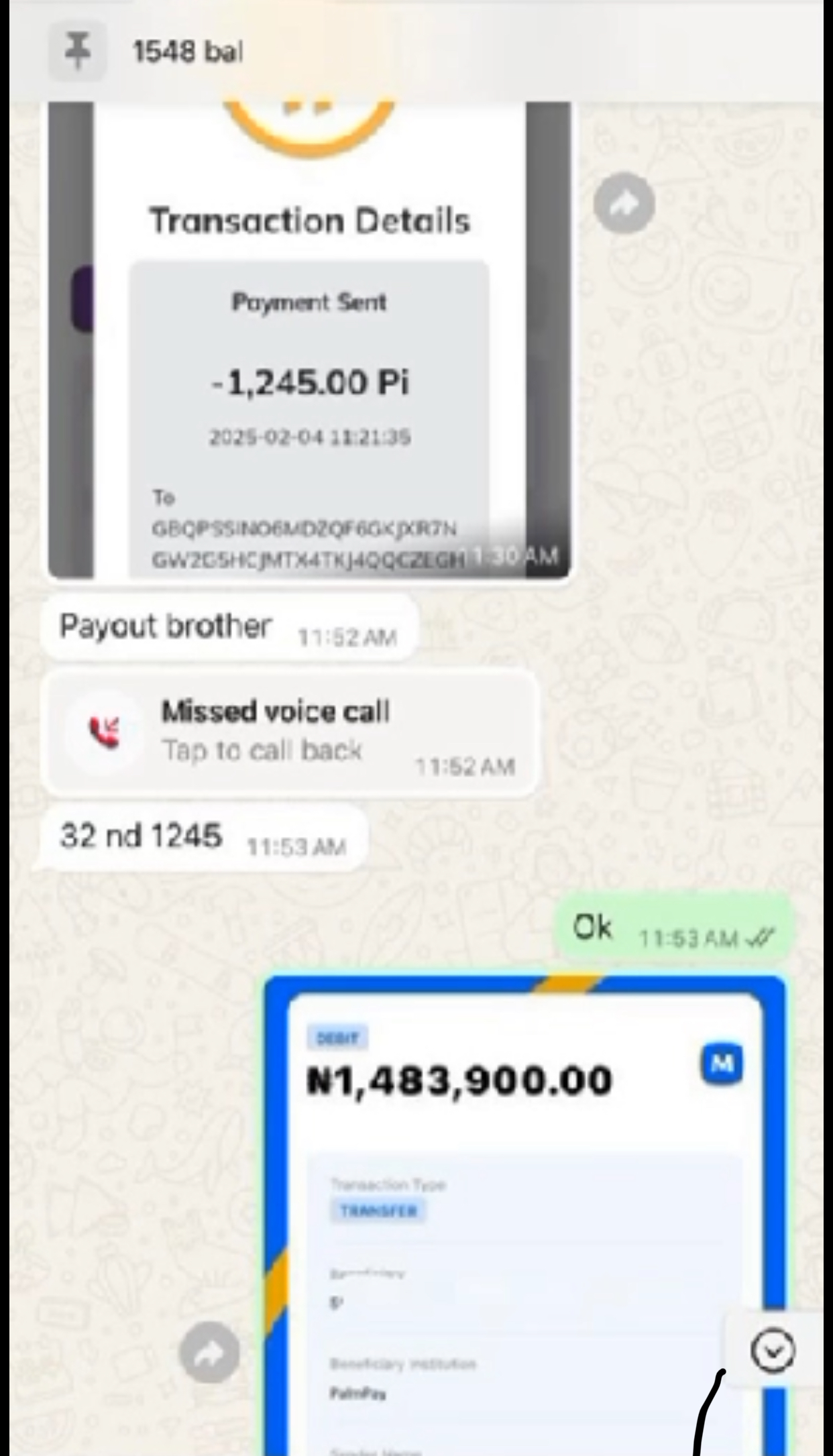This screenshot has width=833, height=1456.
Task: Open the pinned message '1548 bal'
Action: [x=188, y=52]
